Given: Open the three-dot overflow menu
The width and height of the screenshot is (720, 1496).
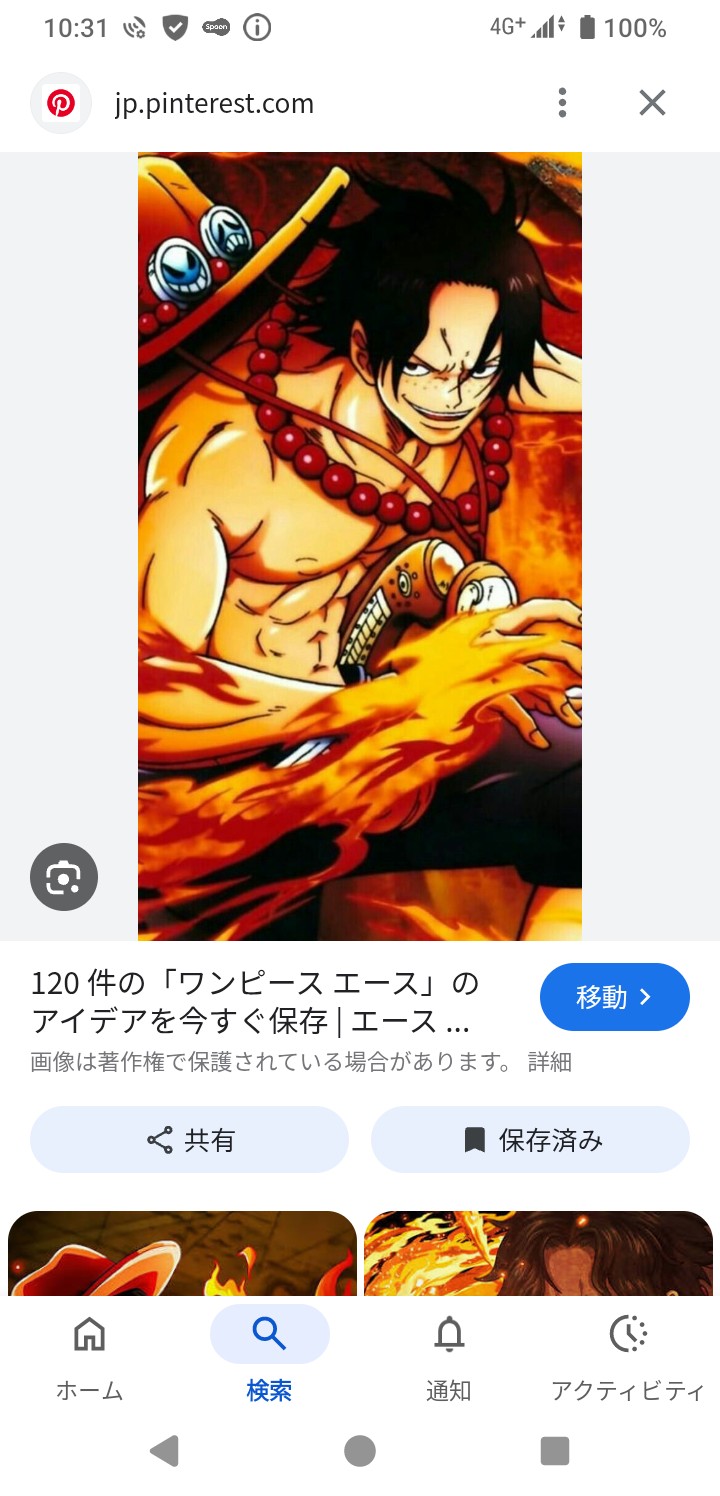Looking at the screenshot, I should [563, 103].
